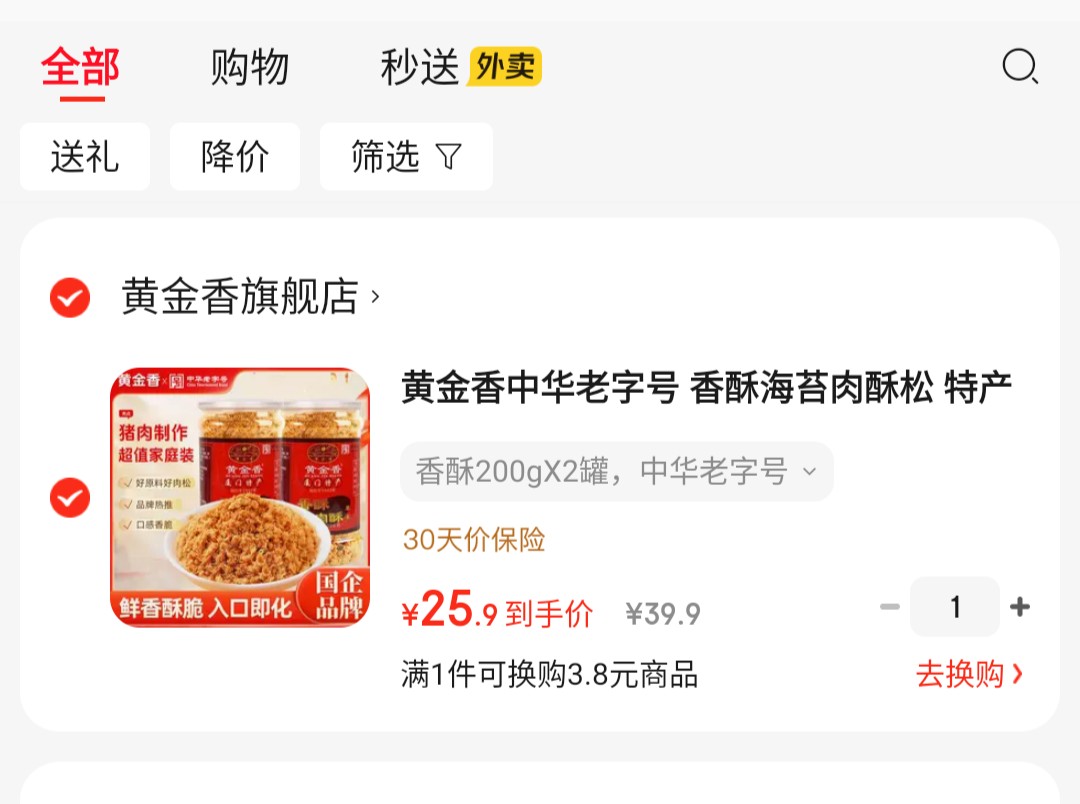Open 黄金香中华老字号 香酥海苔肉酥松 product details
The image size is (1080, 804).
tap(706, 387)
